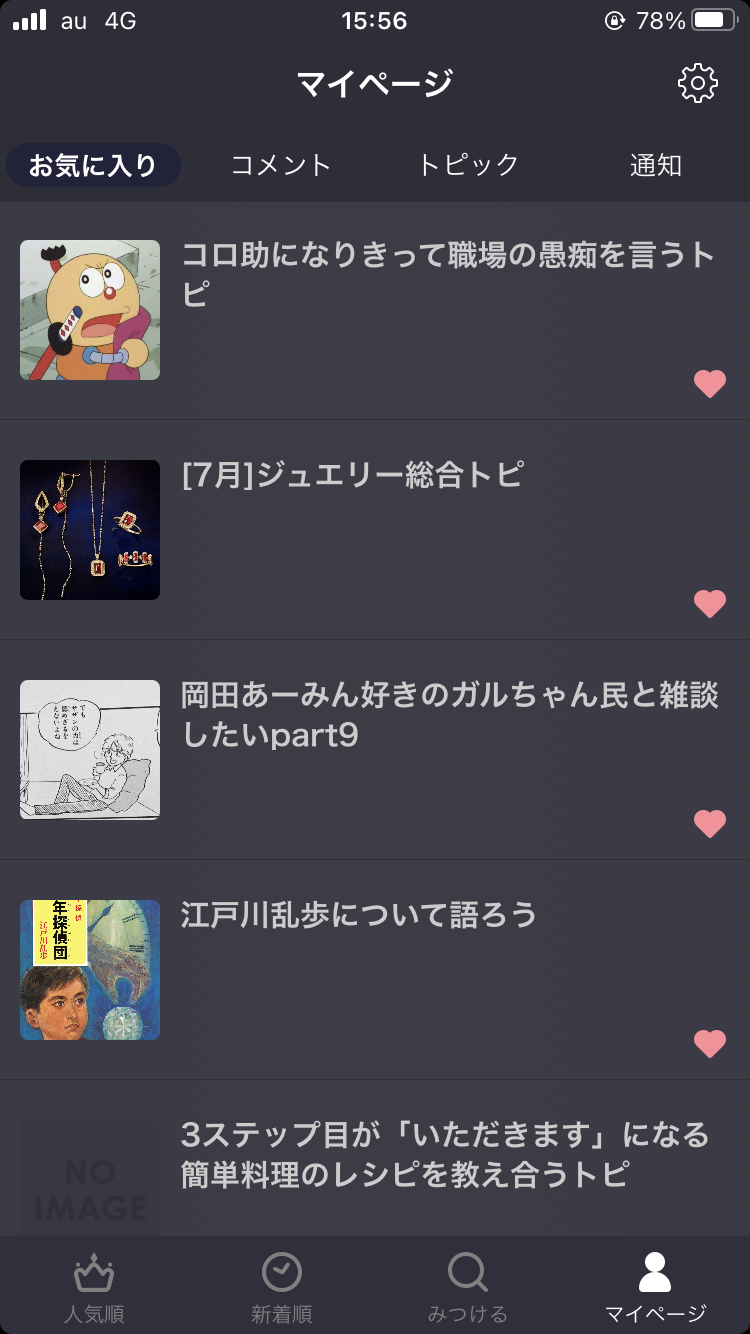Screen dimensions: 750x1334
Task: Select the crown 人気順 icon in bottom bar
Action: point(94,1285)
